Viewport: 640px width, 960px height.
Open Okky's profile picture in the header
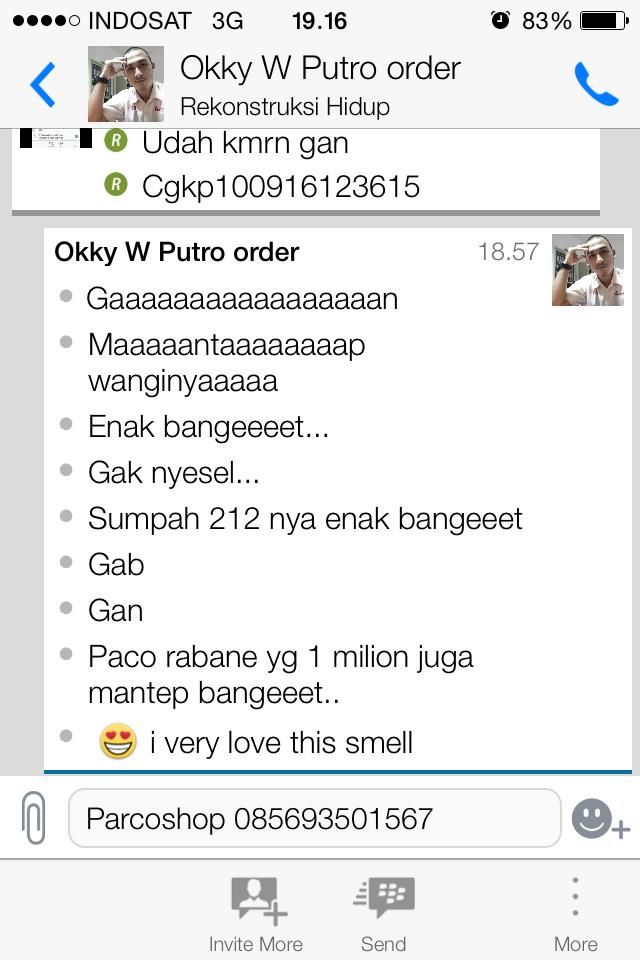click(125, 85)
